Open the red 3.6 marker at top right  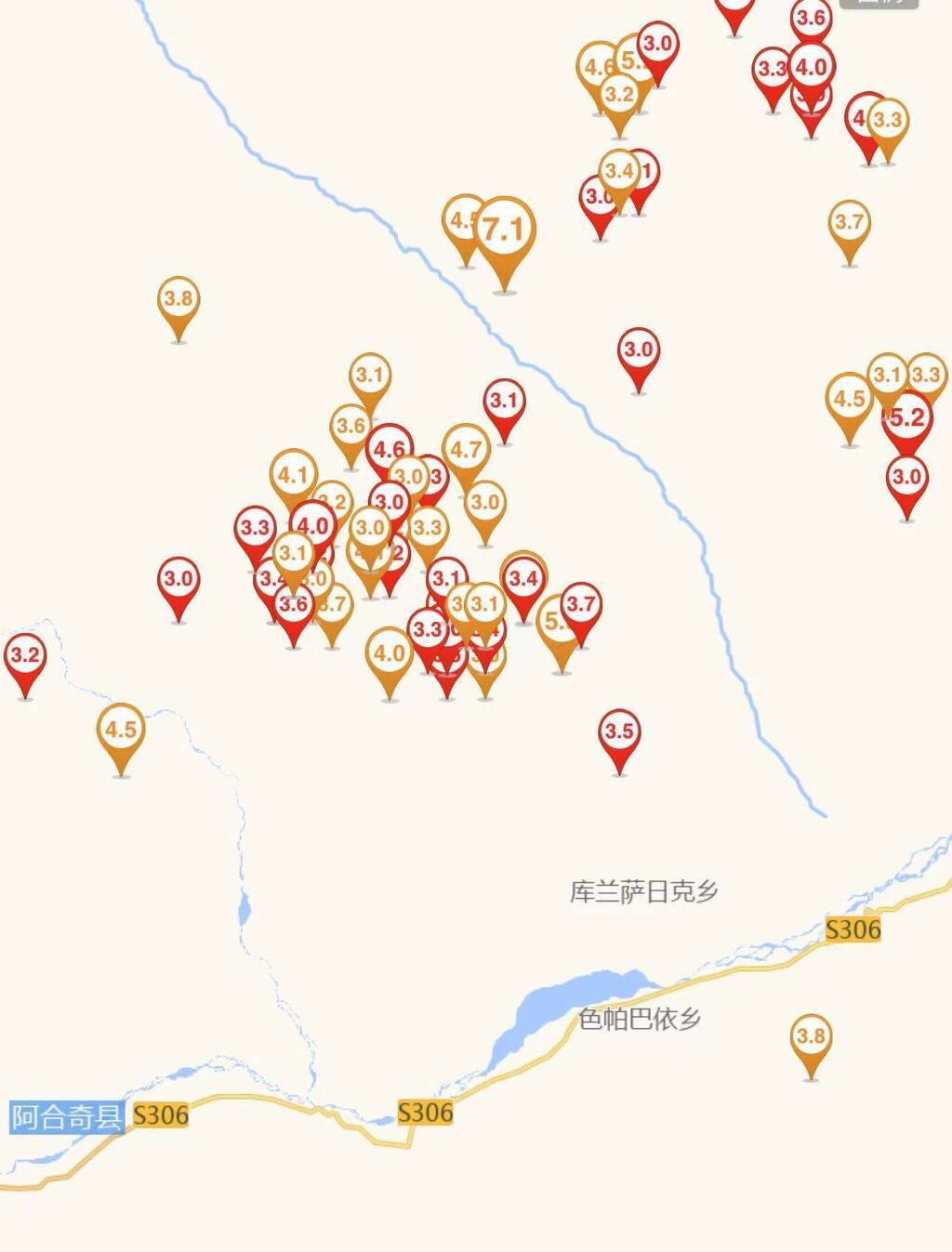click(x=811, y=18)
